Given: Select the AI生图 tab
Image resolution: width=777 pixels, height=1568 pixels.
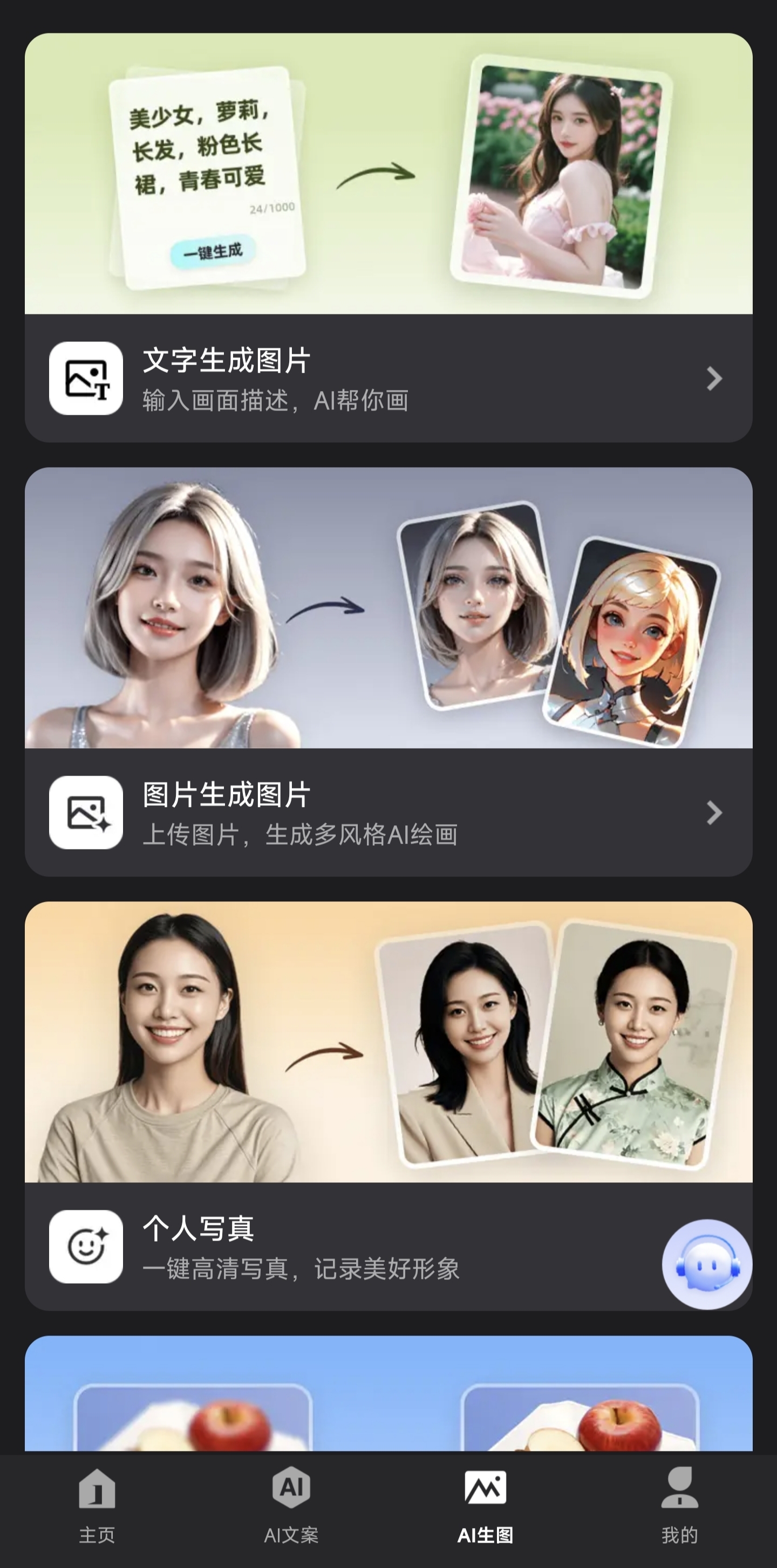Looking at the screenshot, I should point(485,1506).
